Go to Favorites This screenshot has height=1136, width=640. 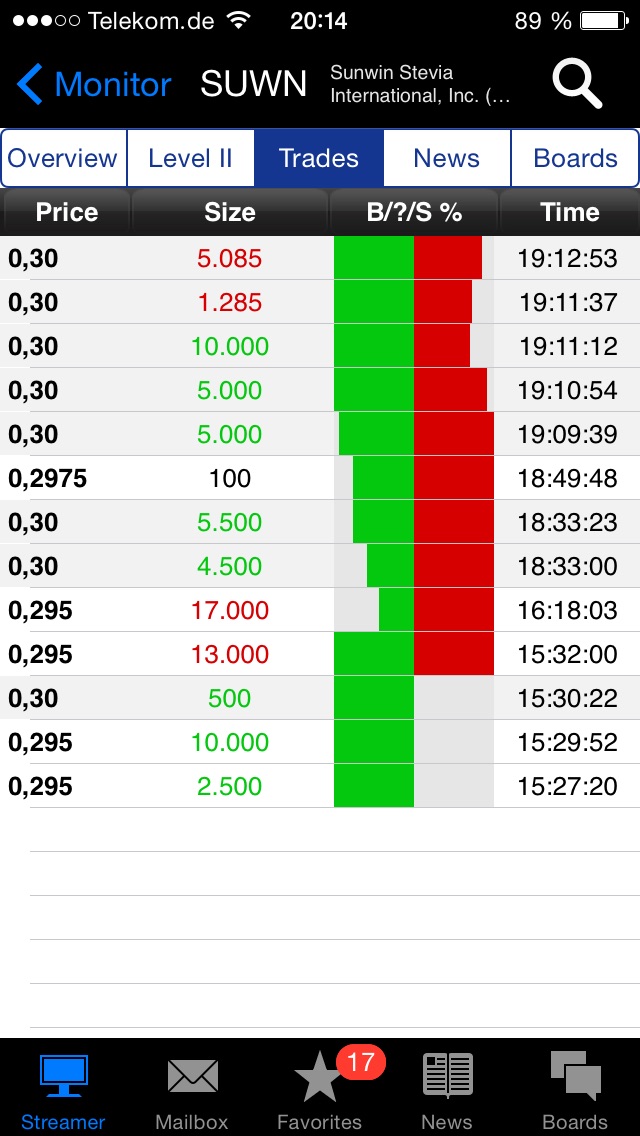[x=320, y=1089]
